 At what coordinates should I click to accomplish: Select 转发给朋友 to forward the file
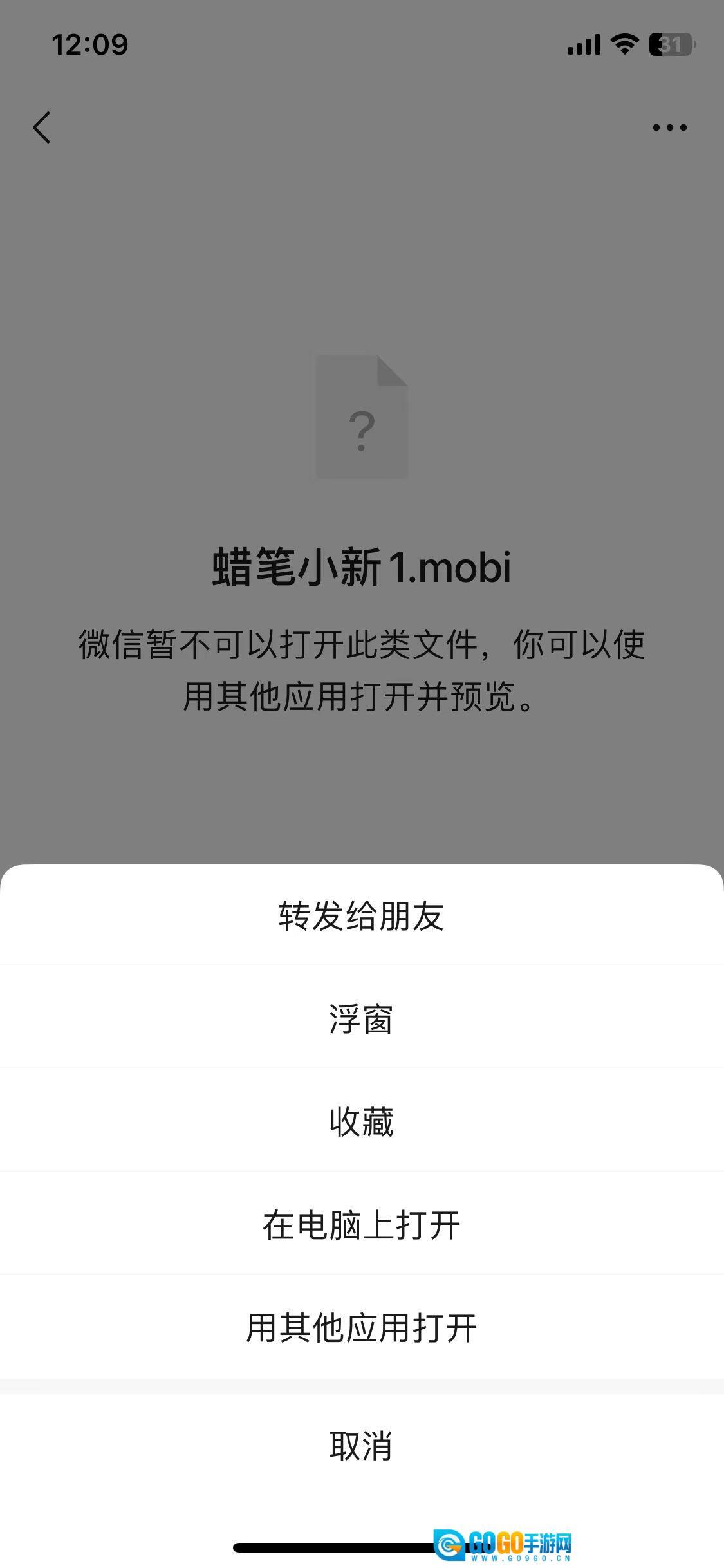[361, 916]
